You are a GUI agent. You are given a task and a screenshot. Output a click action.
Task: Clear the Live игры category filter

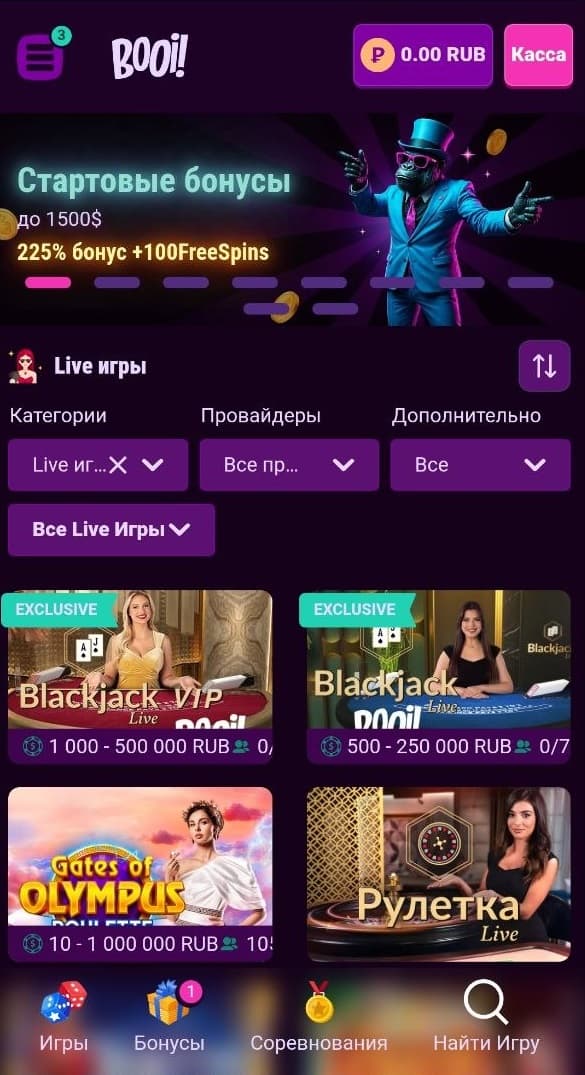click(x=118, y=466)
